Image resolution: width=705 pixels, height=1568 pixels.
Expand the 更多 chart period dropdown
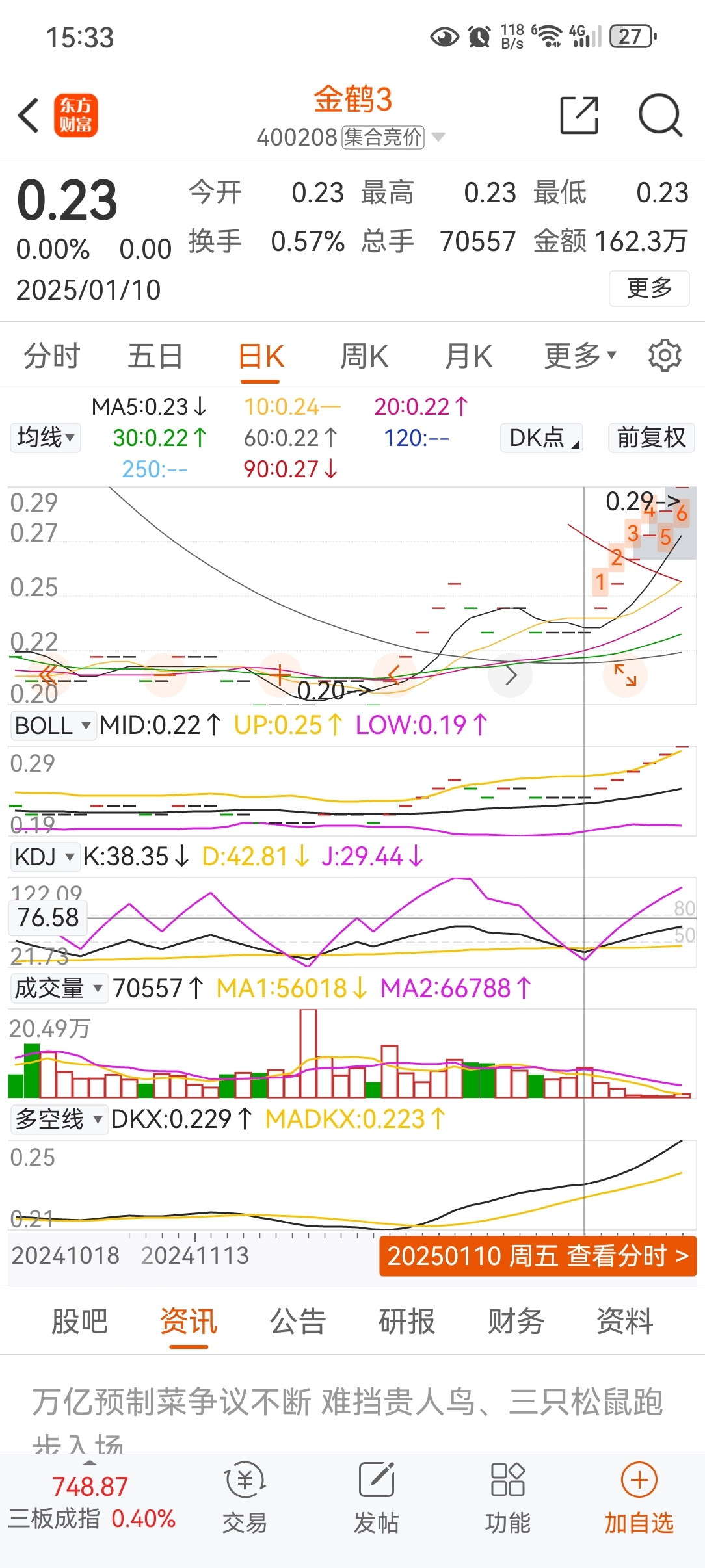pyautogui.click(x=579, y=356)
